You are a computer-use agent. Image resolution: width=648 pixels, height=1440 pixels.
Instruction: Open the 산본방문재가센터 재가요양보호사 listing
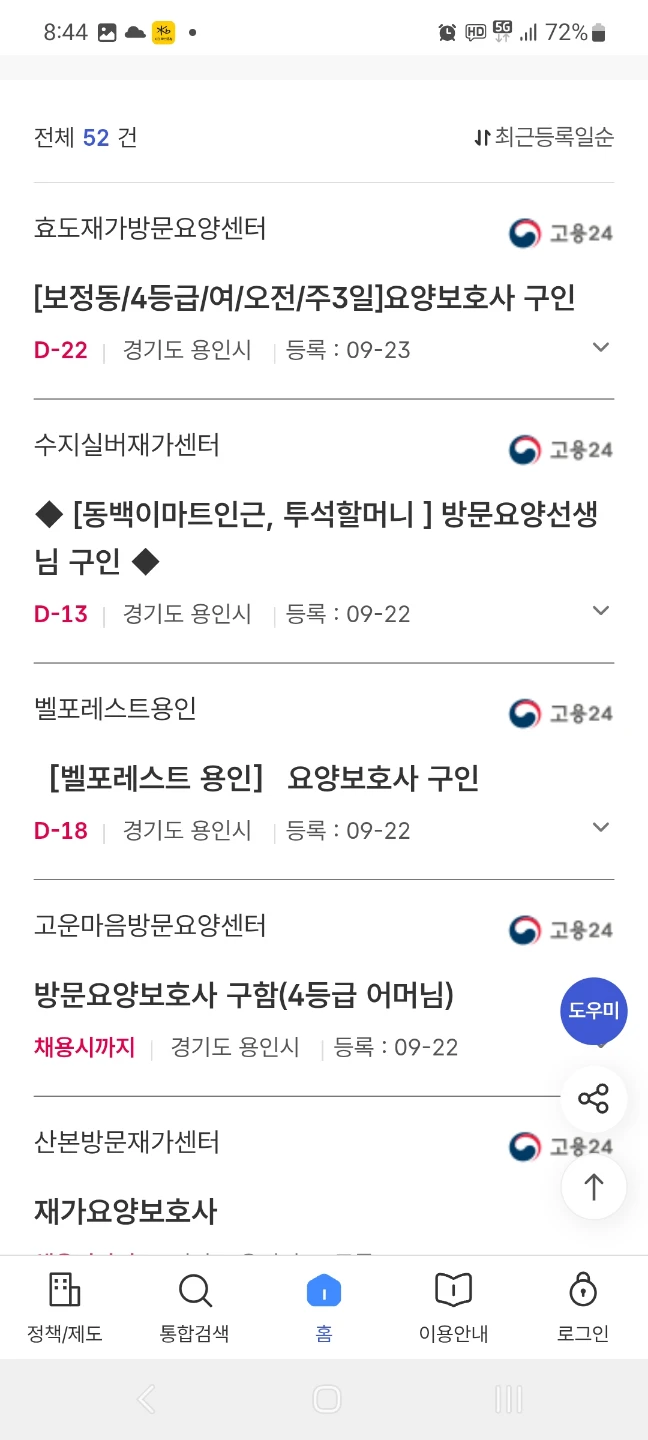tap(126, 1212)
